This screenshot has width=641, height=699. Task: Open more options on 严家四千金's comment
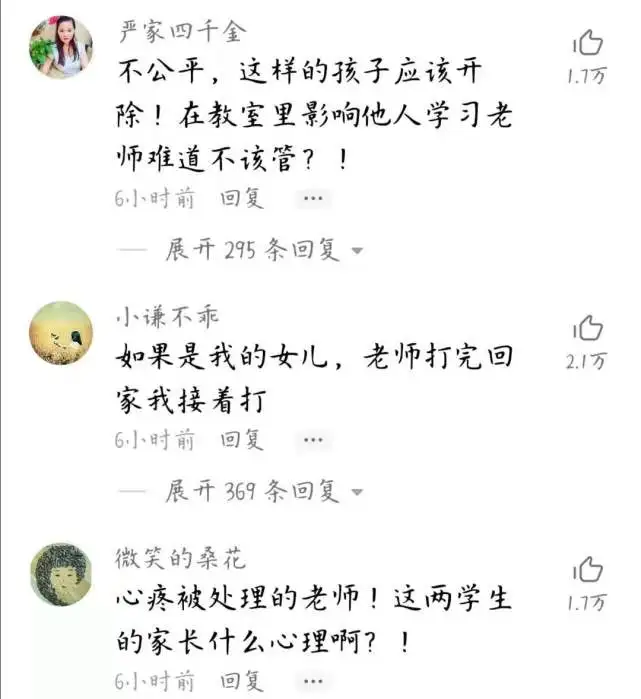(313, 198)
